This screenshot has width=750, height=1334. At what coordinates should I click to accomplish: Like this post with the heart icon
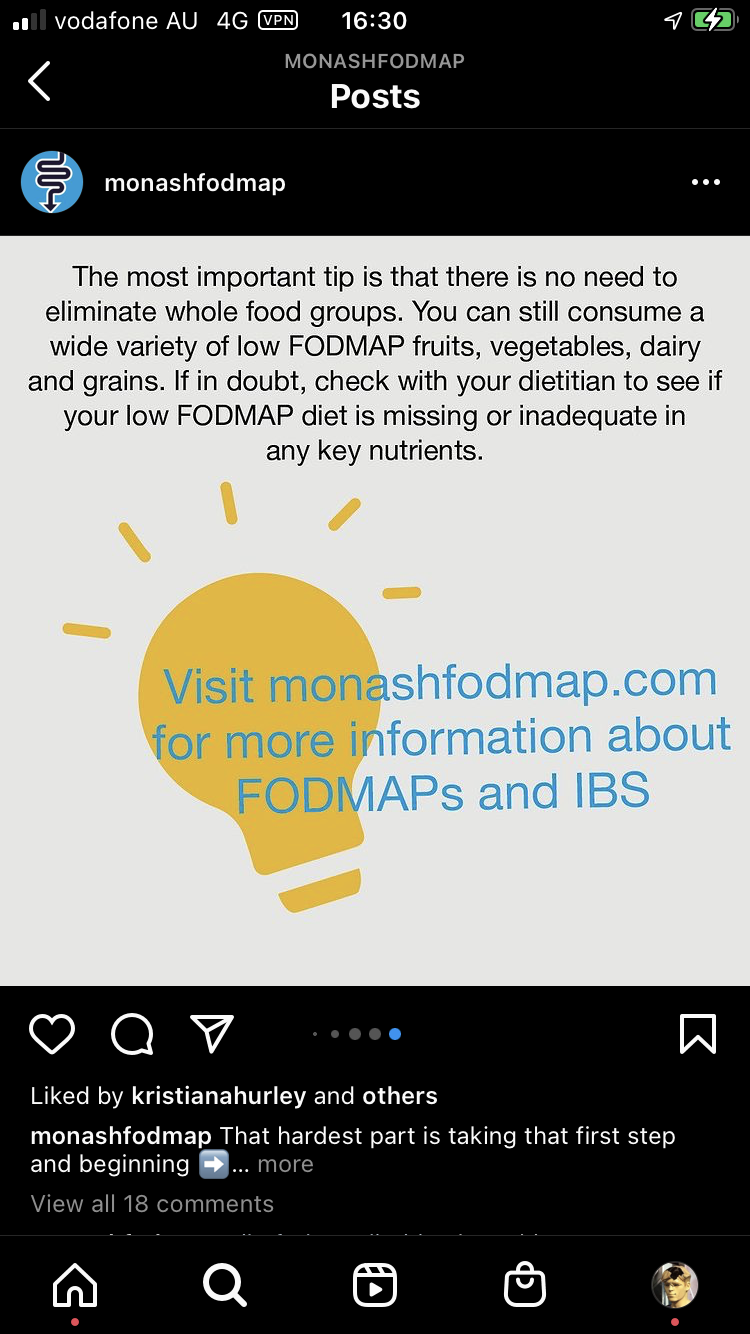(52, 1034)
